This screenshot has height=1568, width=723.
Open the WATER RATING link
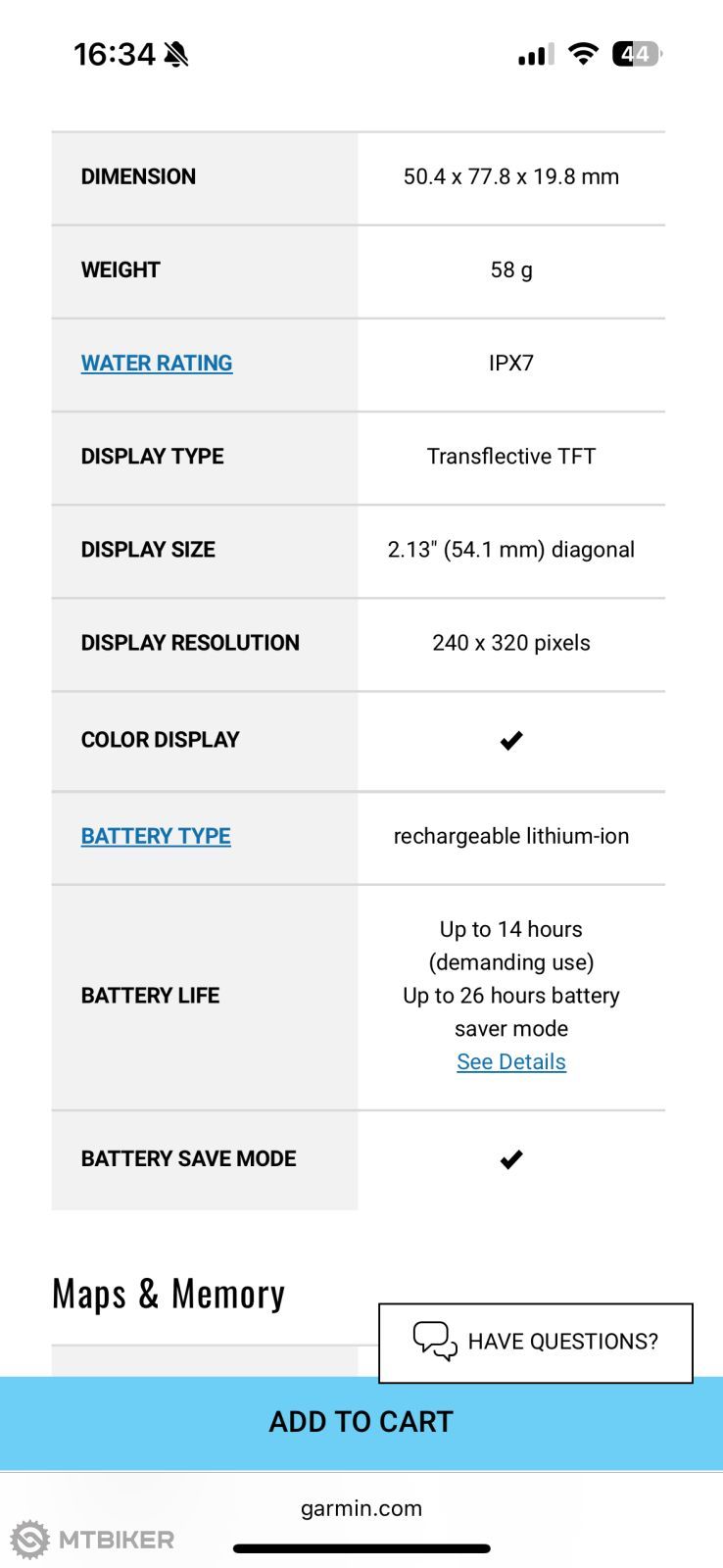pos(157,363)
